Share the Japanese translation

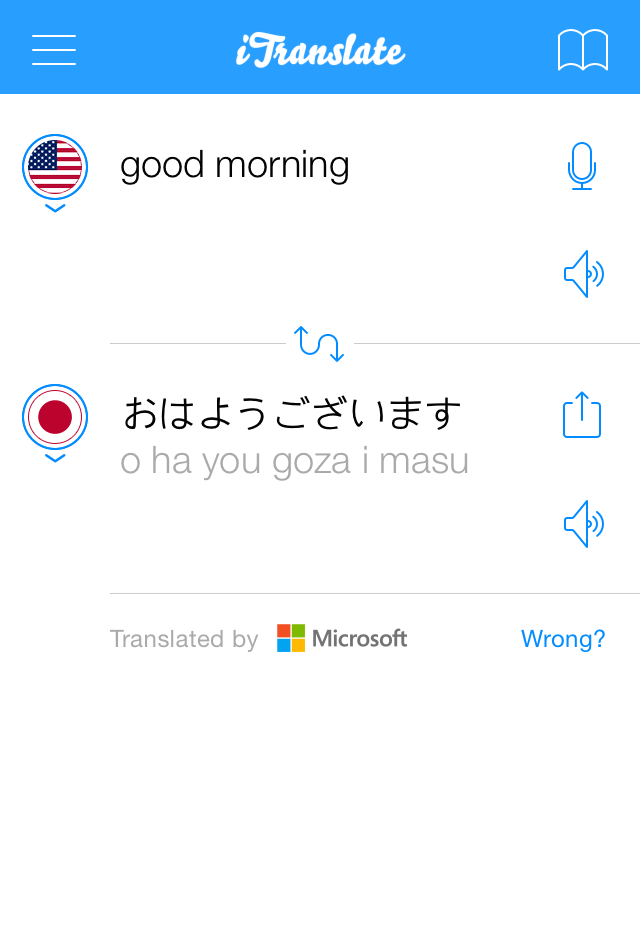click(582, 414)
